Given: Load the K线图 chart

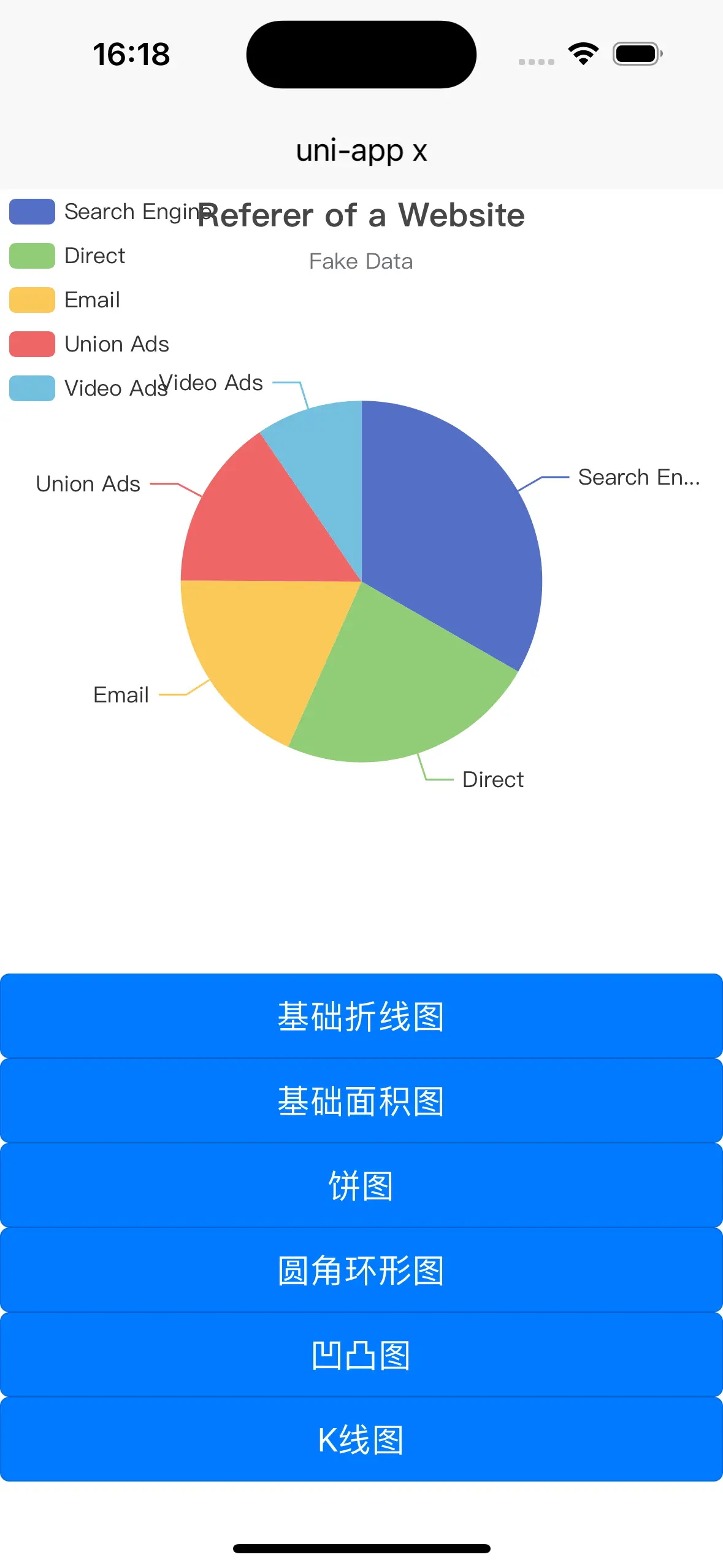Looking at the screenshot, I should point(361,1439).
